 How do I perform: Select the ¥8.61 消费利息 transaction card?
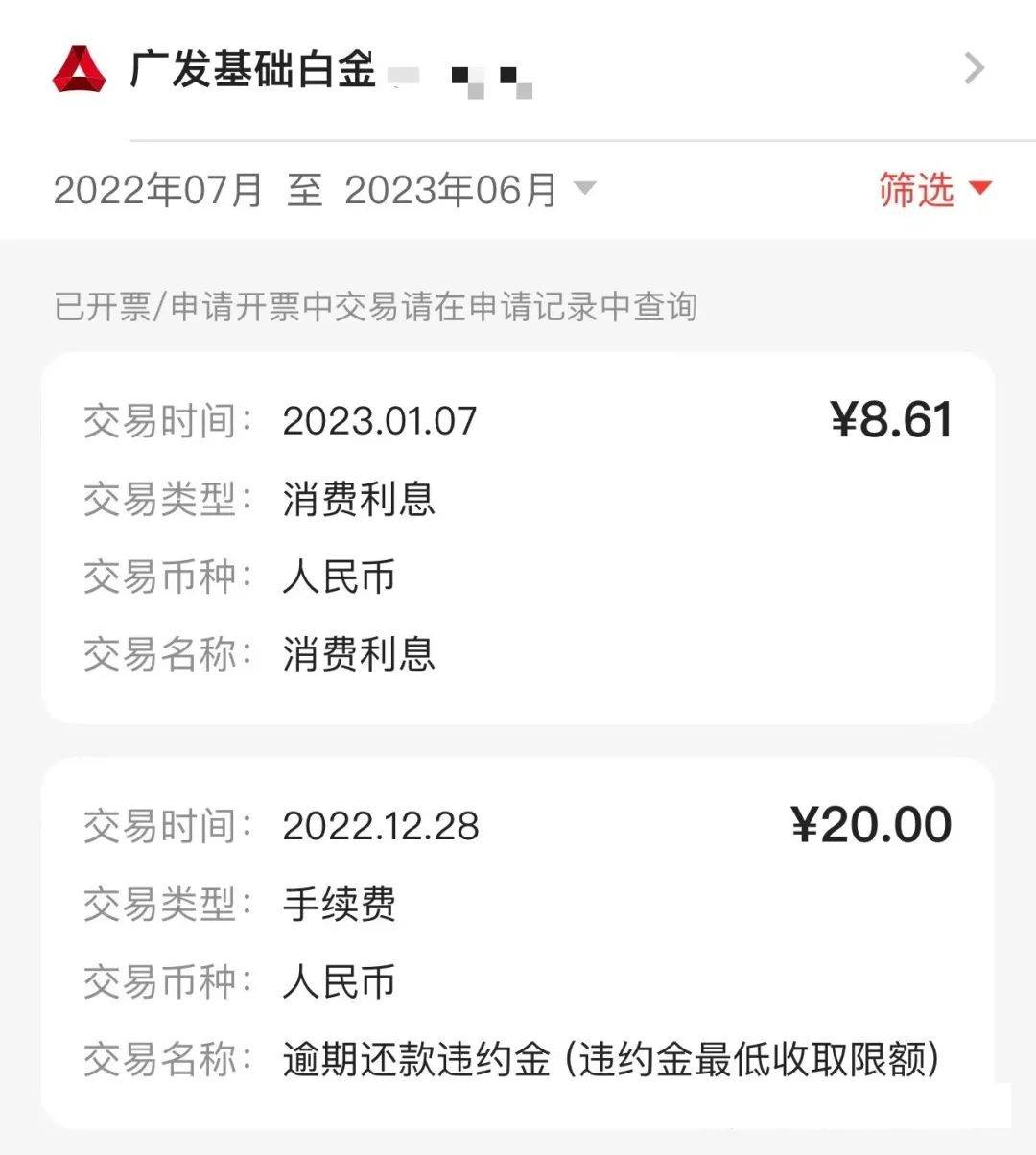(x=518, y=537)
